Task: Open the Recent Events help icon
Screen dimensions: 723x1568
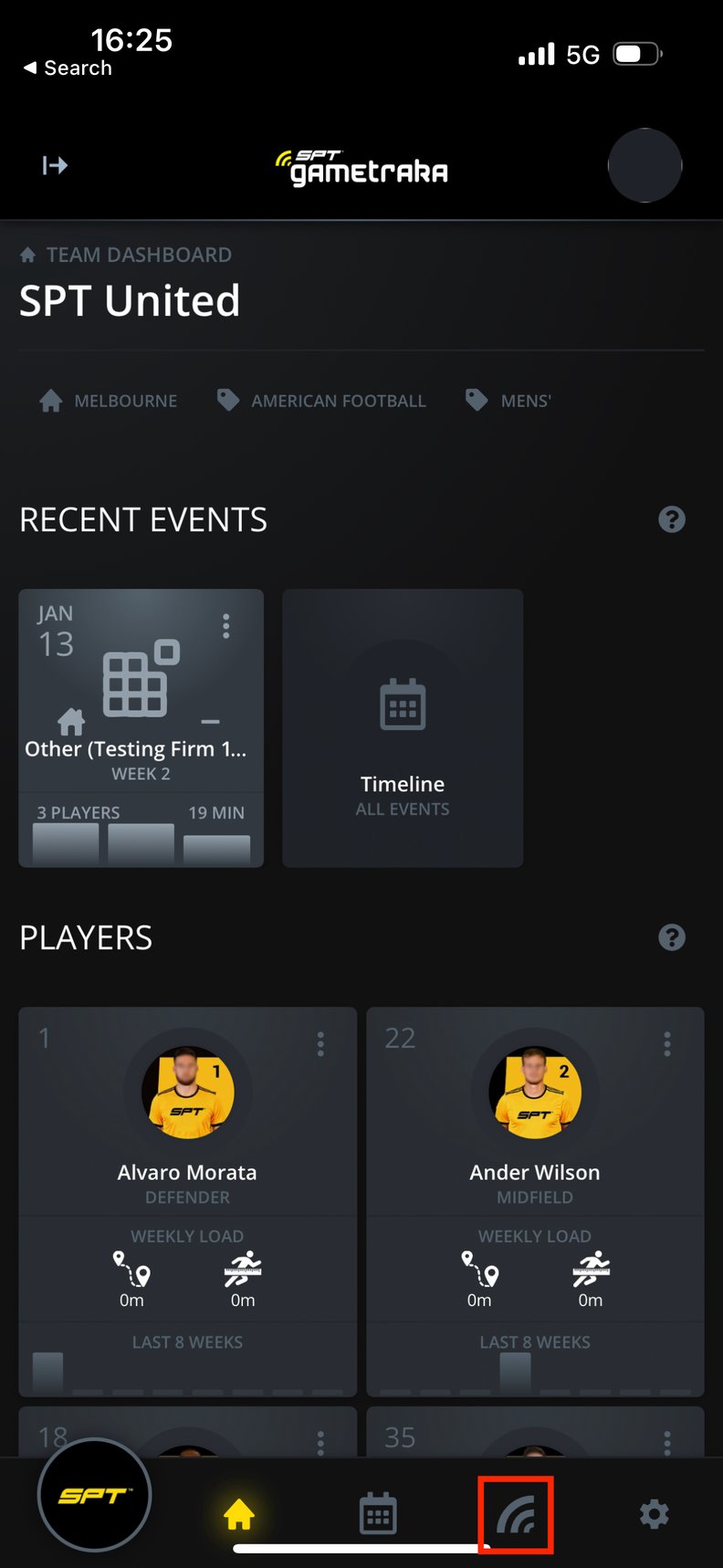Action: [x=672, y=518]
